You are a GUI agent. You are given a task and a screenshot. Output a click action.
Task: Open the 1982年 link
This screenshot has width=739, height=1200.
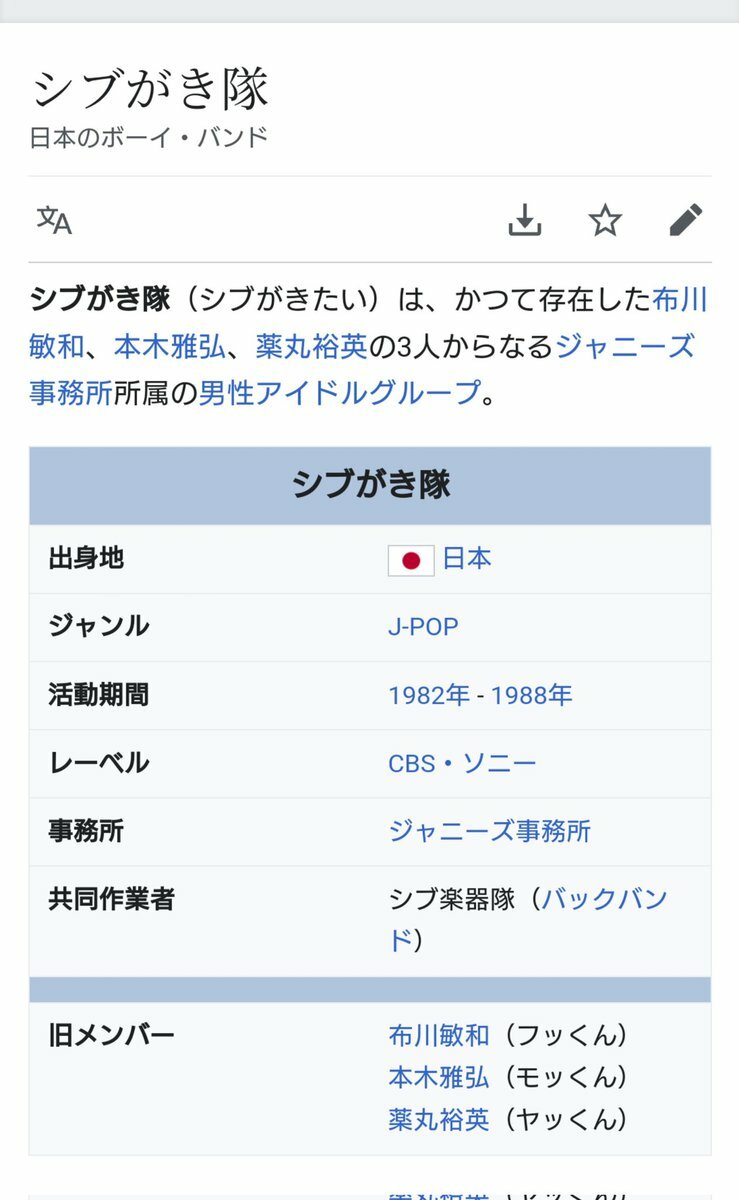pyautogui.click(x=429, y=695)
